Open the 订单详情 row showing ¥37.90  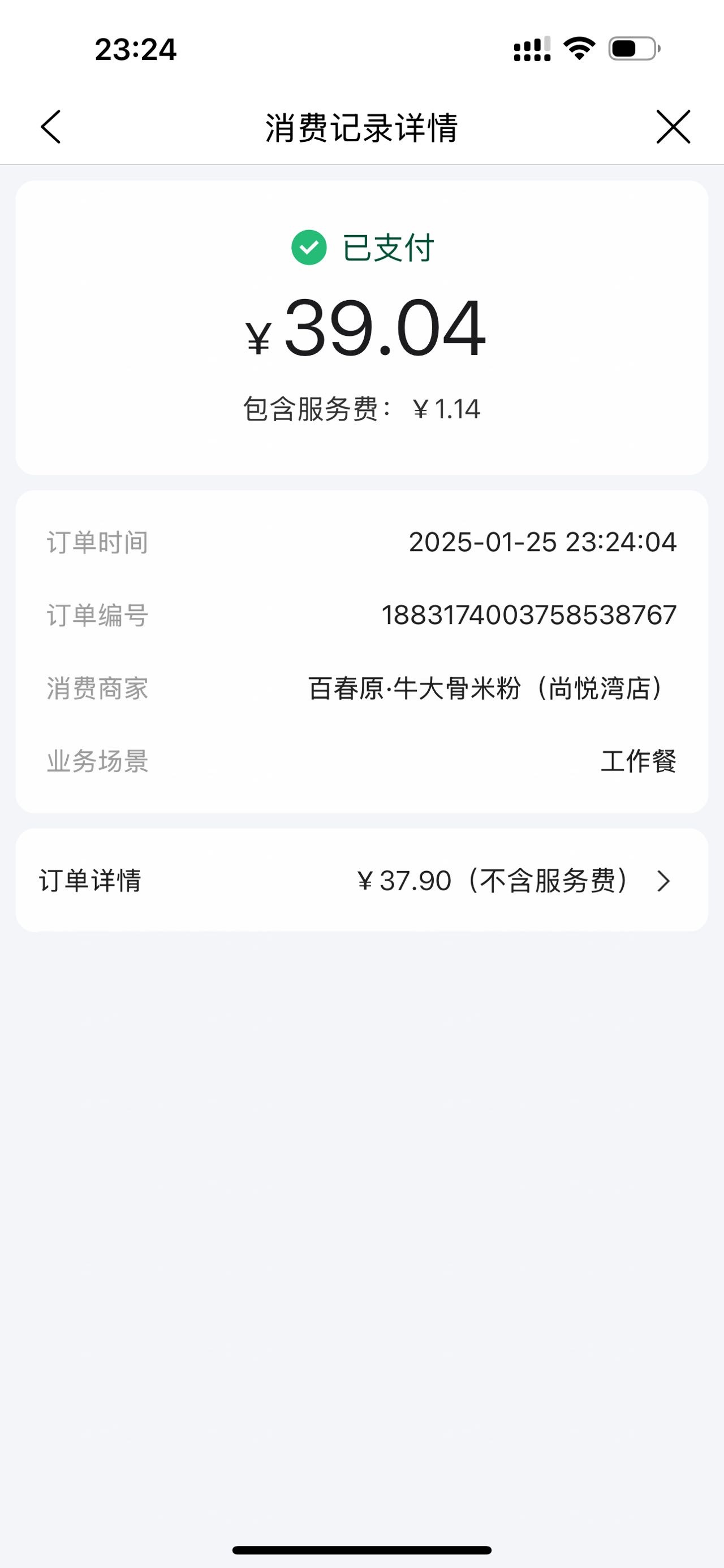coord(361,880)
